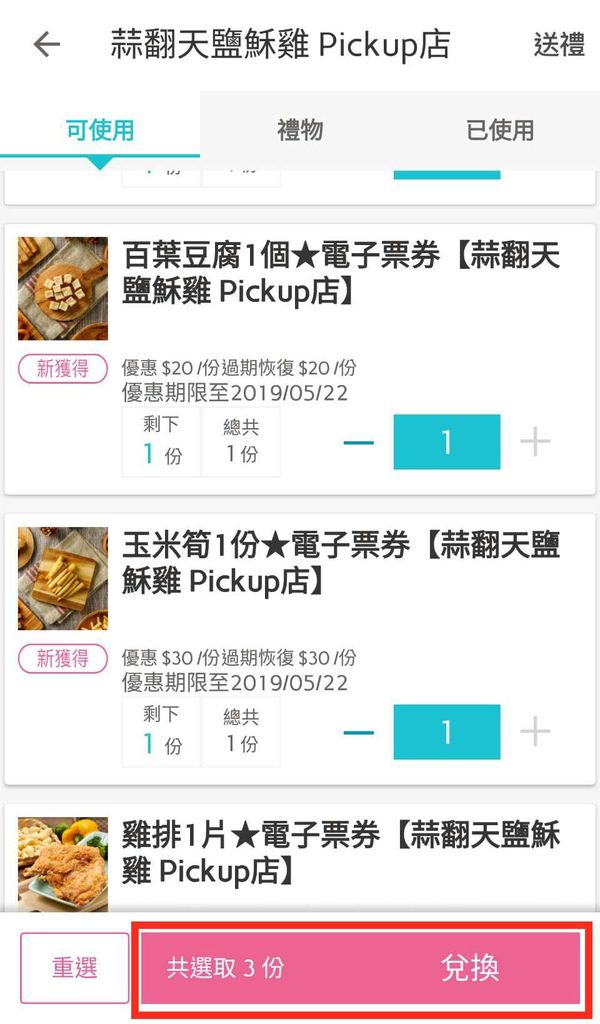600x1024 pixels.
Task: Increase quantity for 百葉豆腐 ticket
Action: tap(535, 442)
